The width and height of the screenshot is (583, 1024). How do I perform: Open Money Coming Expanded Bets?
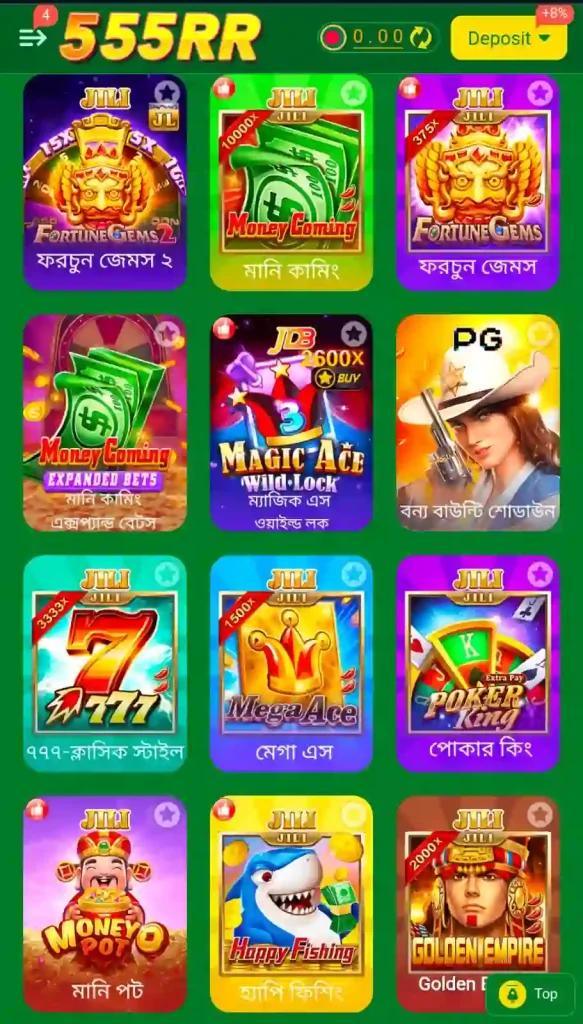[x=105, y=423]
